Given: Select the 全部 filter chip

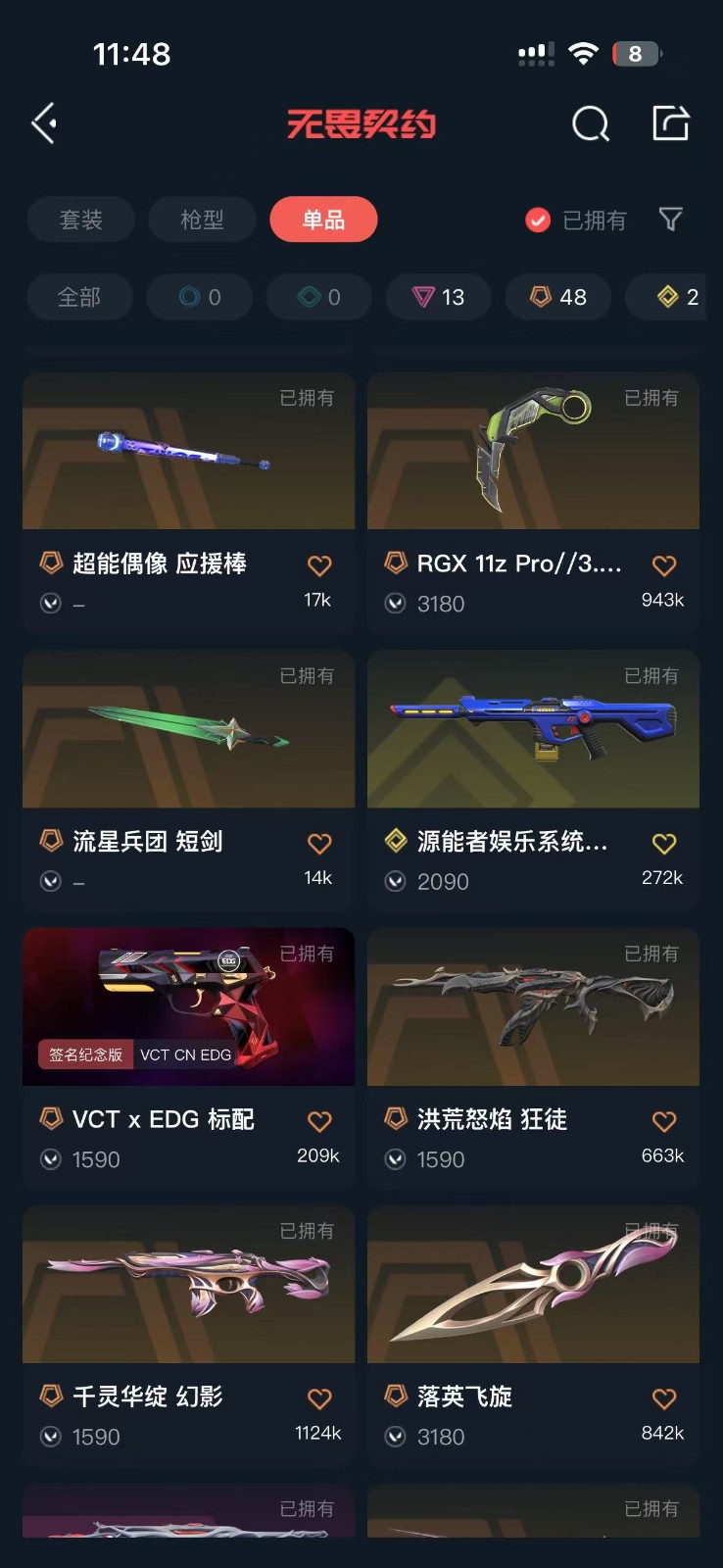Looking at the screenshot, I should point(79,297).
